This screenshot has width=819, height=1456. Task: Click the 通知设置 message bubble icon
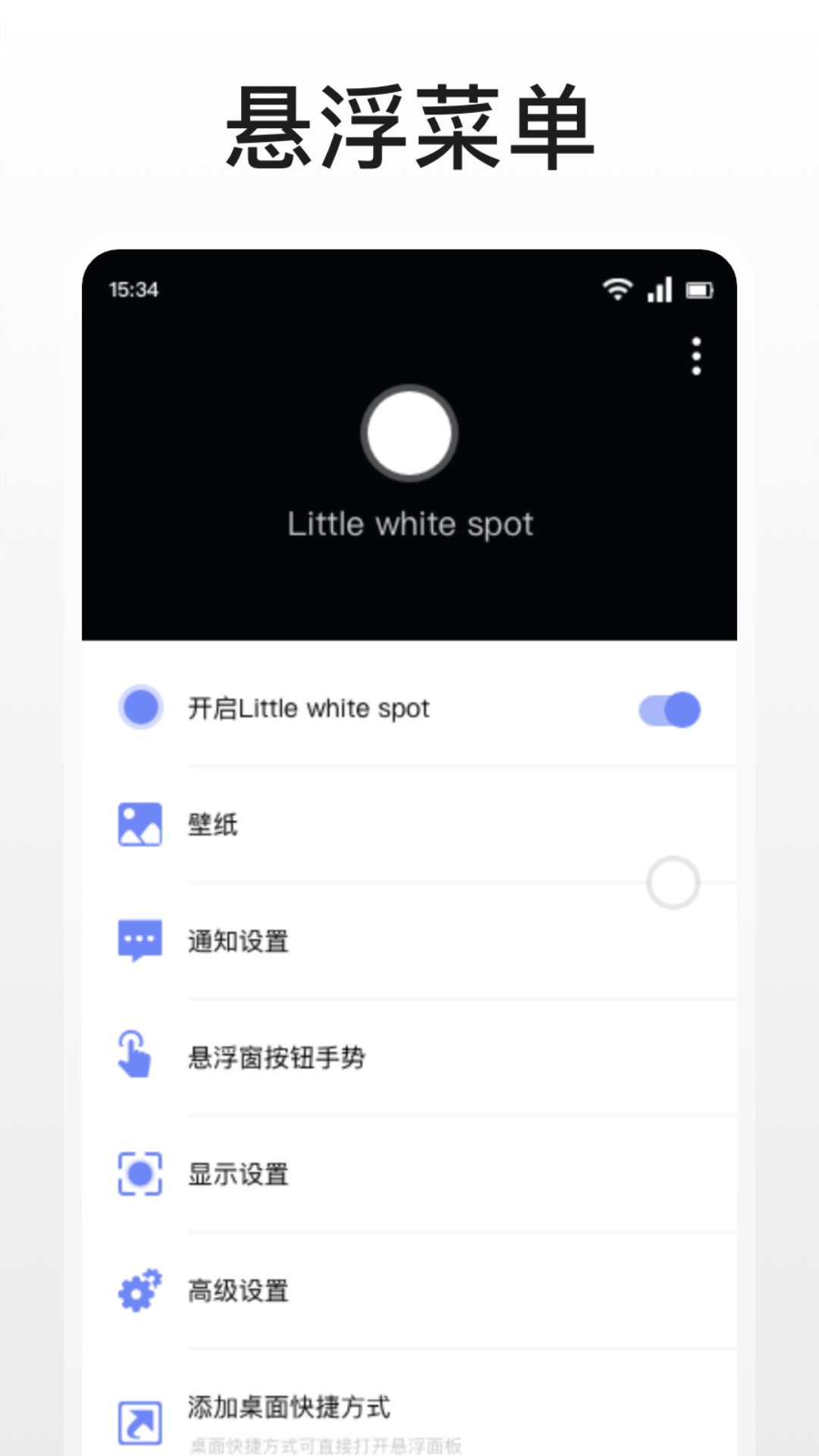click(x=140, y=940)
